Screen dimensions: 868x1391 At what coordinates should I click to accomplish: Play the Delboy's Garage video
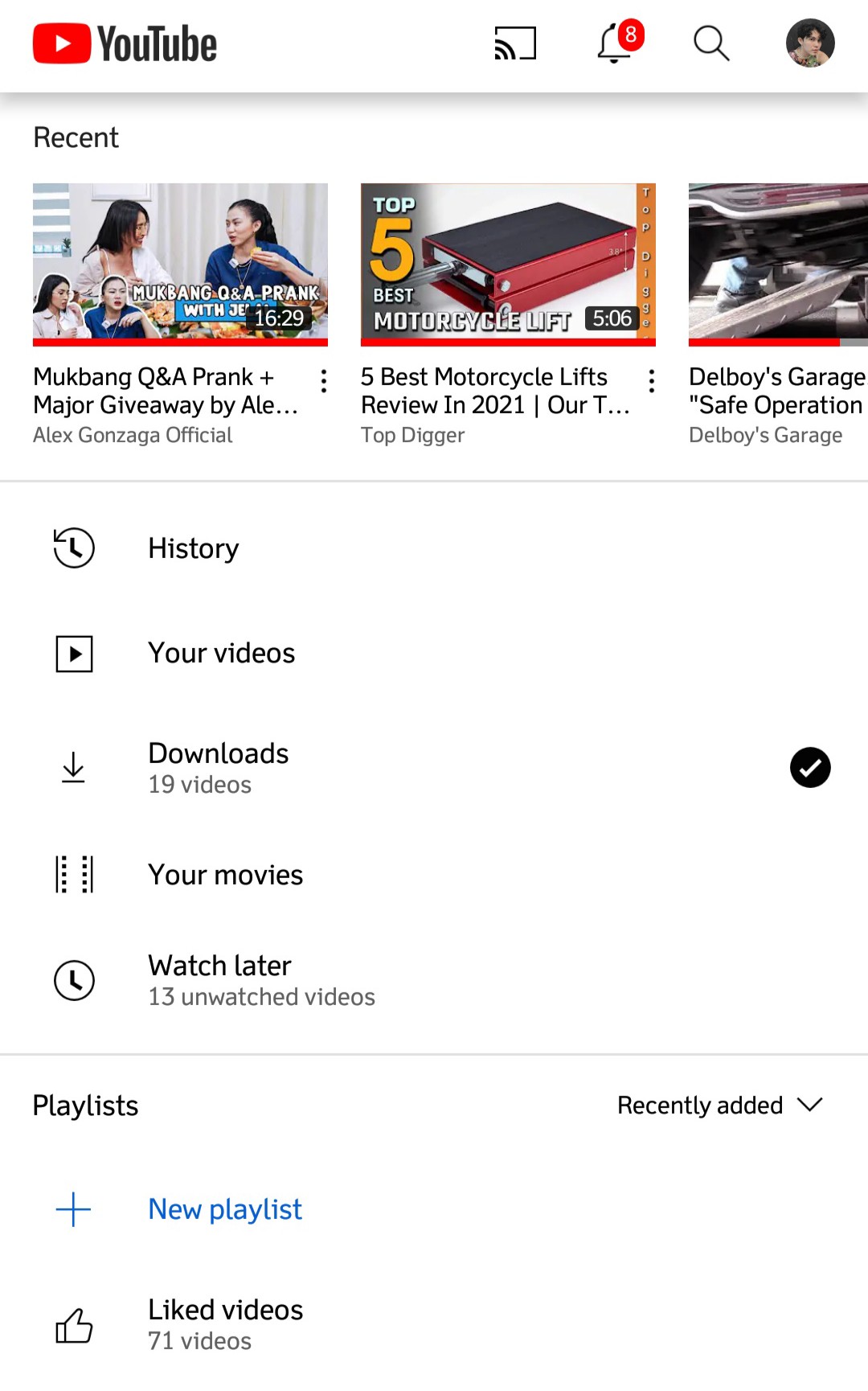pos(778,265)
